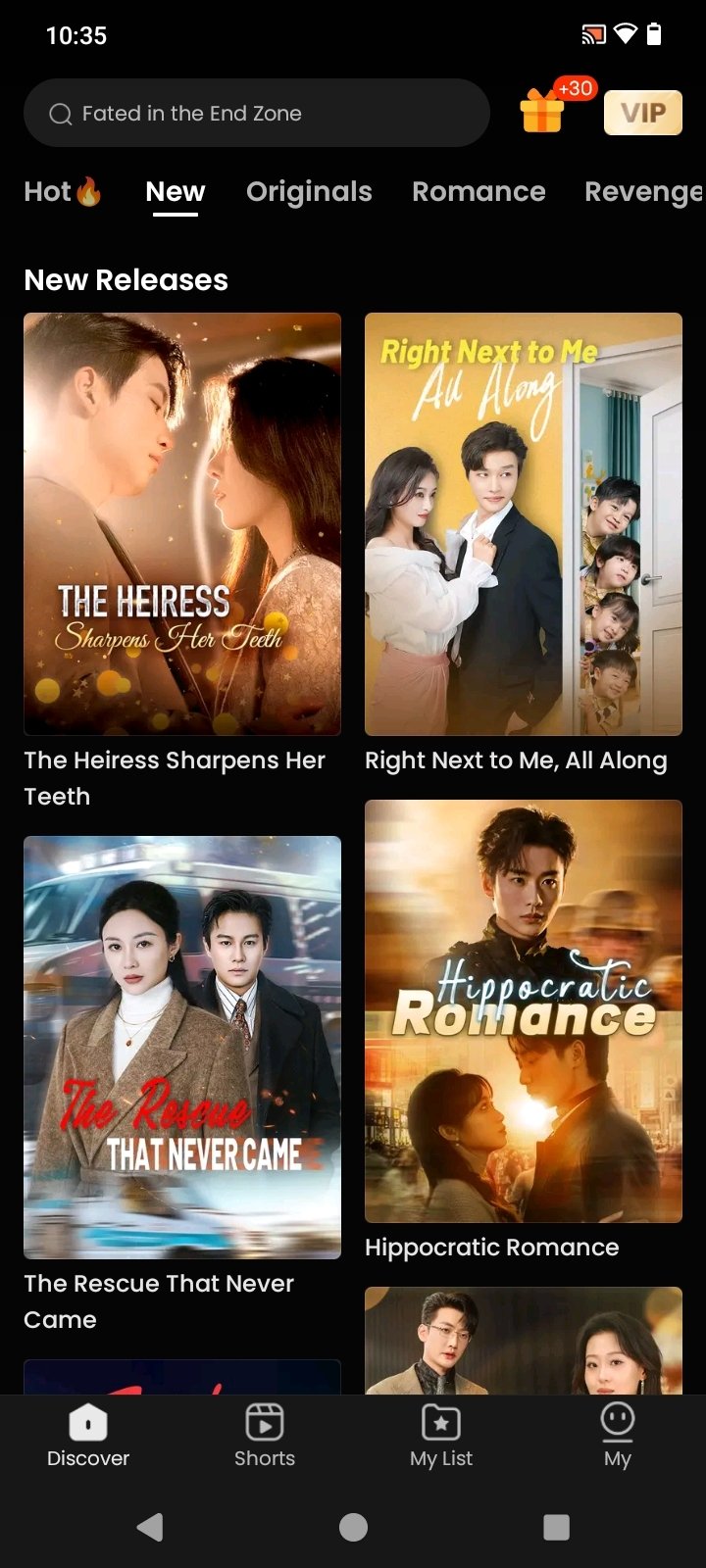Go to Discover in bottom navigation
The width and height of the screenshot is (706, 1568).
point(88,1436)
